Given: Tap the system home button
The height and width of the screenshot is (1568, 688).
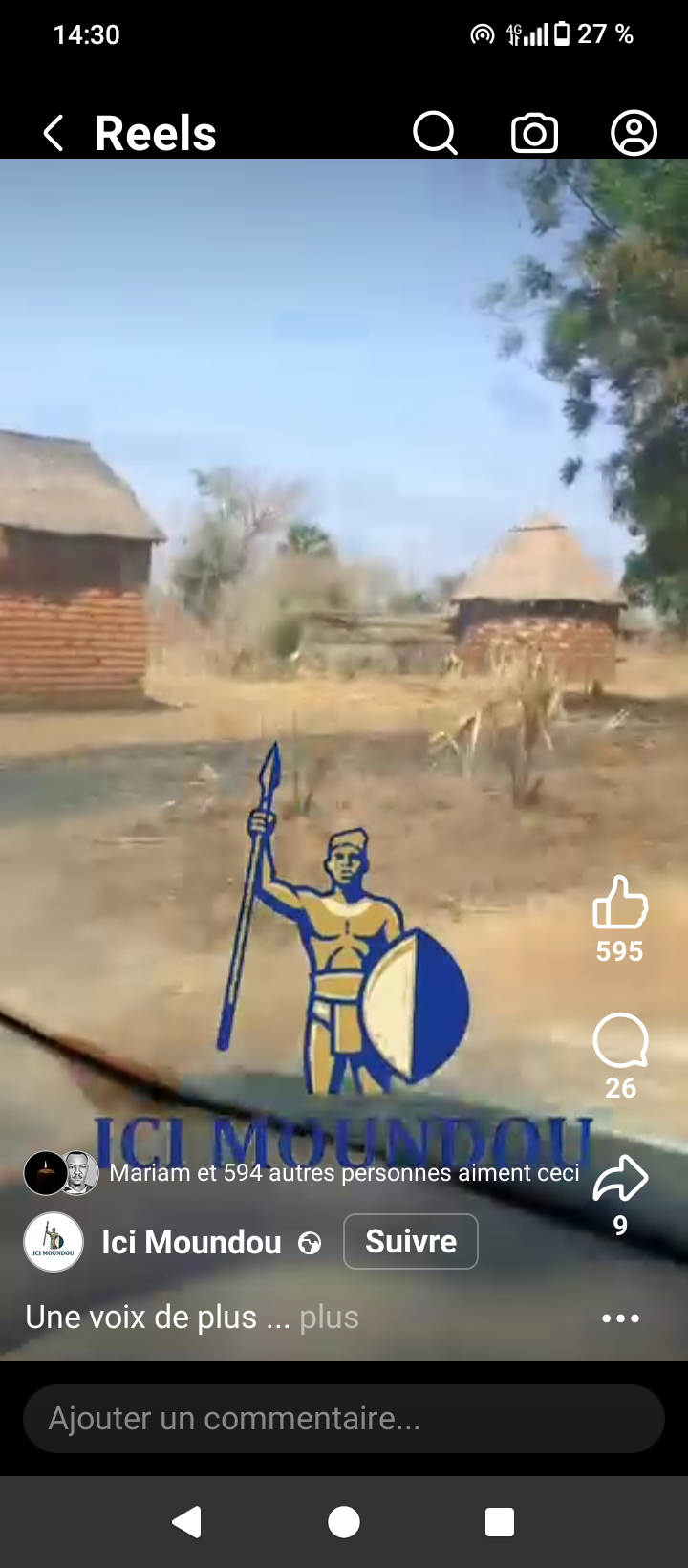Looking at the screenshot, I should 344,1521.
